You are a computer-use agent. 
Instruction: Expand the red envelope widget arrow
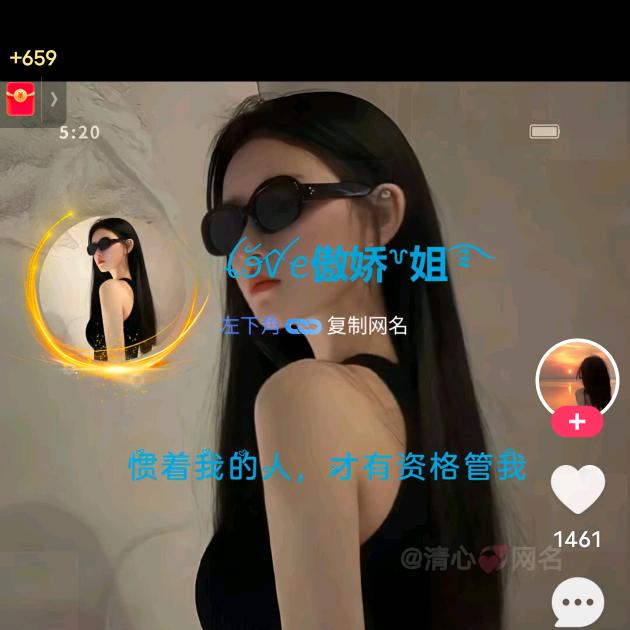54,99
